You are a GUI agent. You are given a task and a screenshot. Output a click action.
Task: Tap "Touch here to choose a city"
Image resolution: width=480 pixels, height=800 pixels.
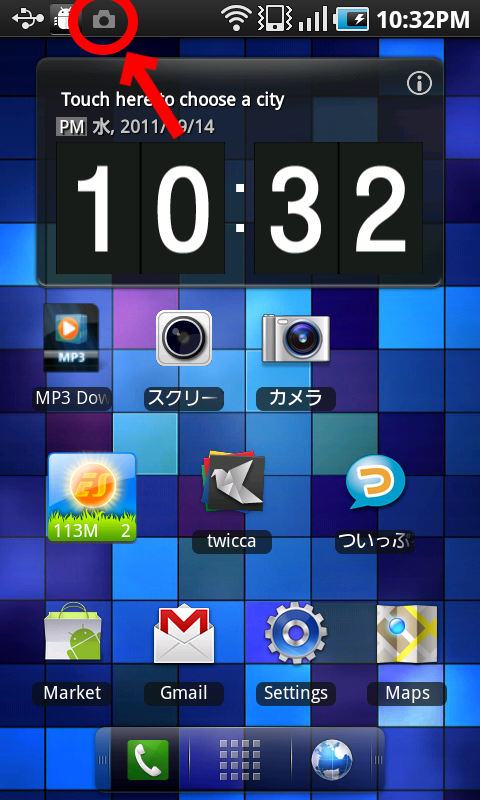pyautogui.click(x=172, y=99)
